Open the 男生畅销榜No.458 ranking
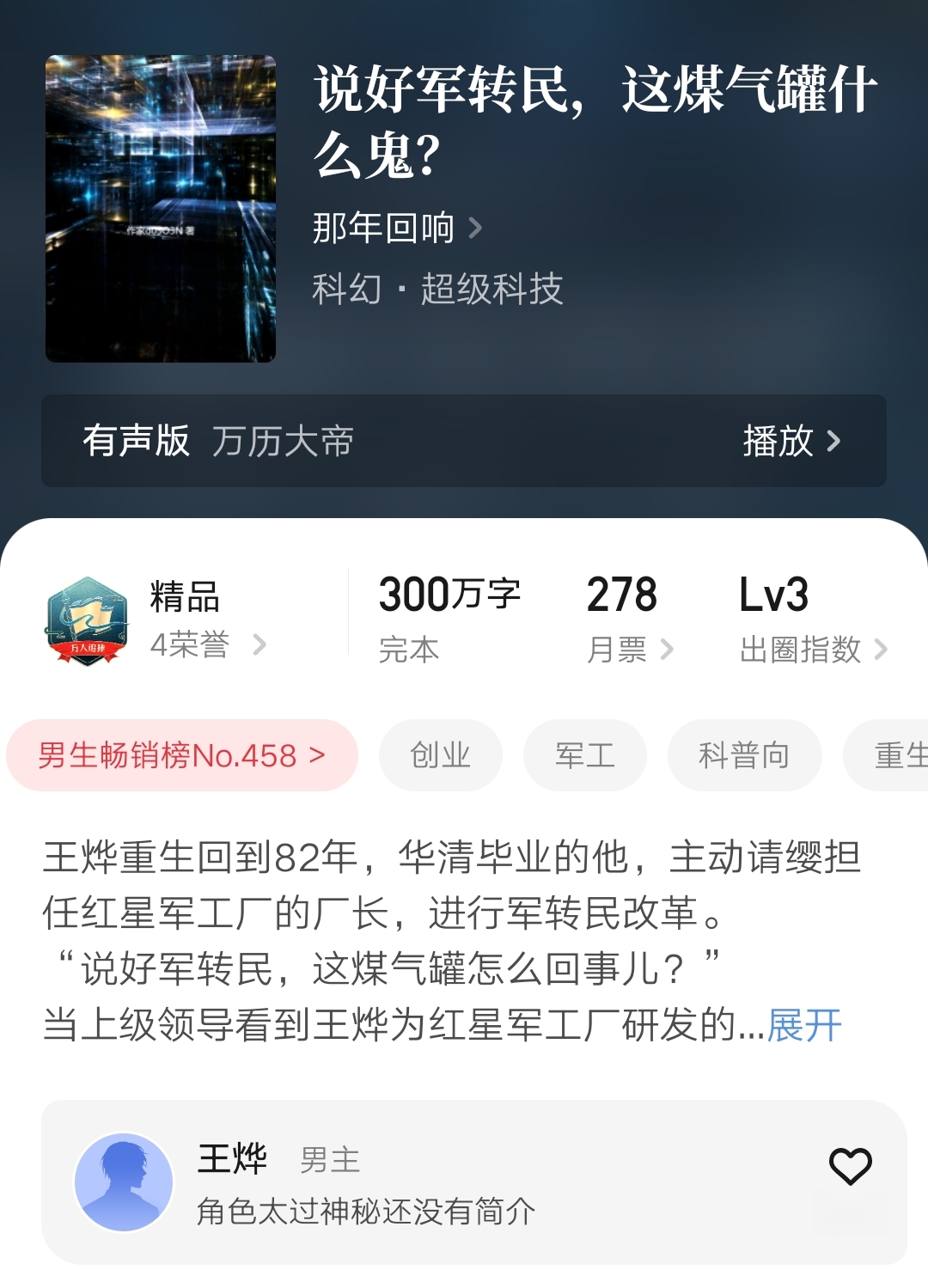 (x=182, y=756)
